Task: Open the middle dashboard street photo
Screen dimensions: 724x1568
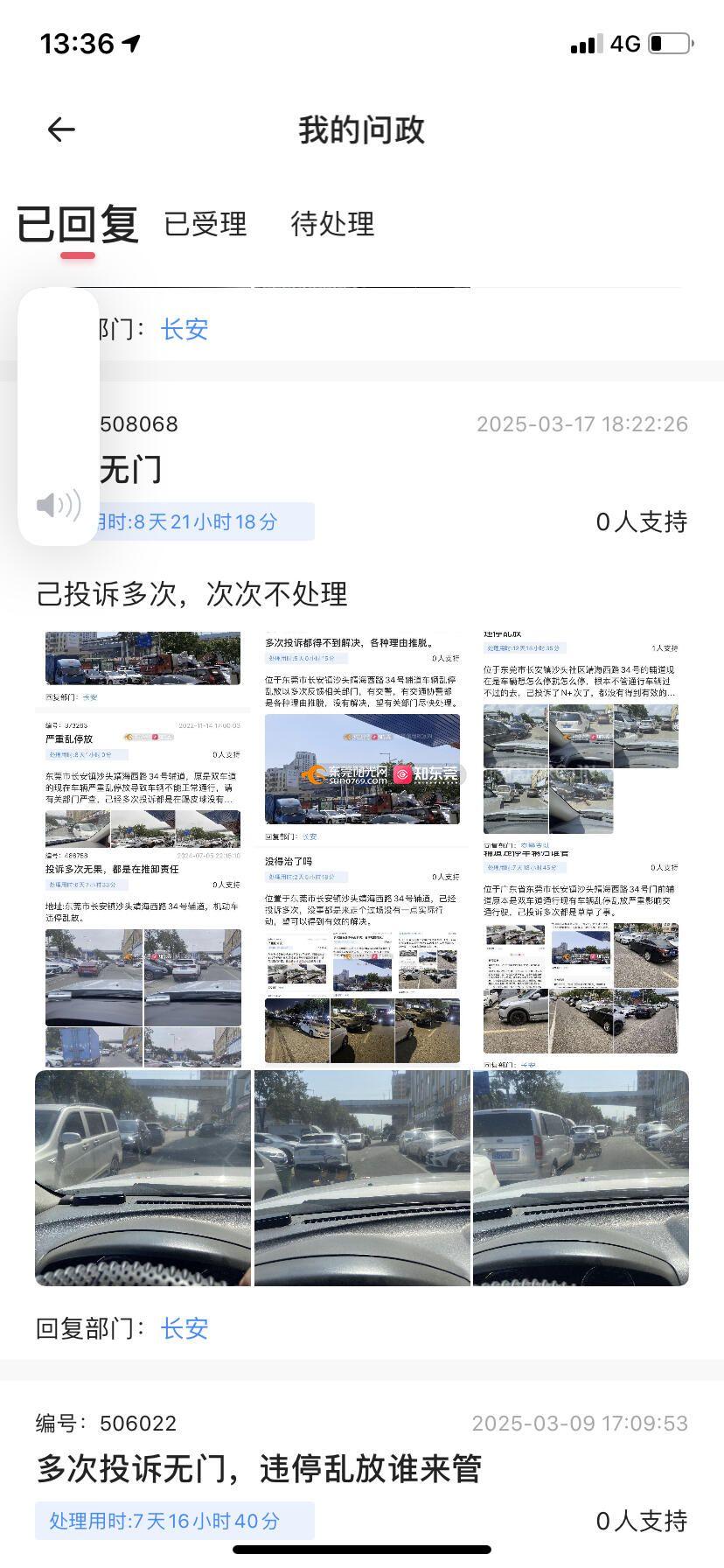Action: (362, 1178)
